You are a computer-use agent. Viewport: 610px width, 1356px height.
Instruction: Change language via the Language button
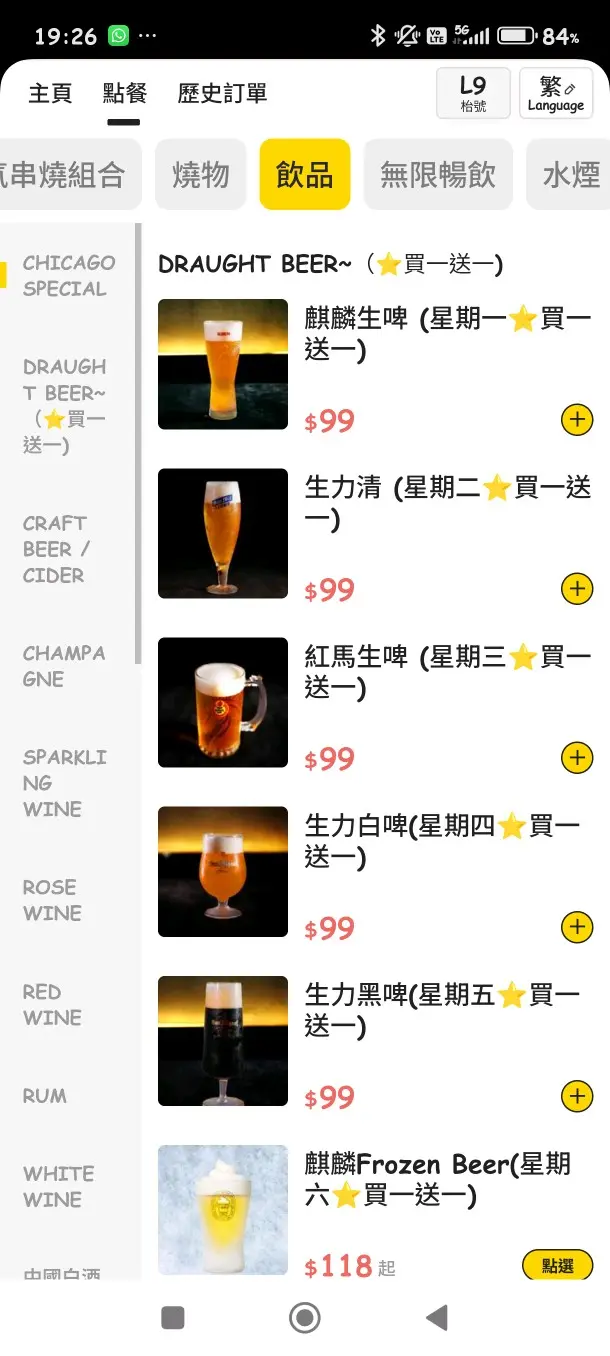[x=556, y=94]
